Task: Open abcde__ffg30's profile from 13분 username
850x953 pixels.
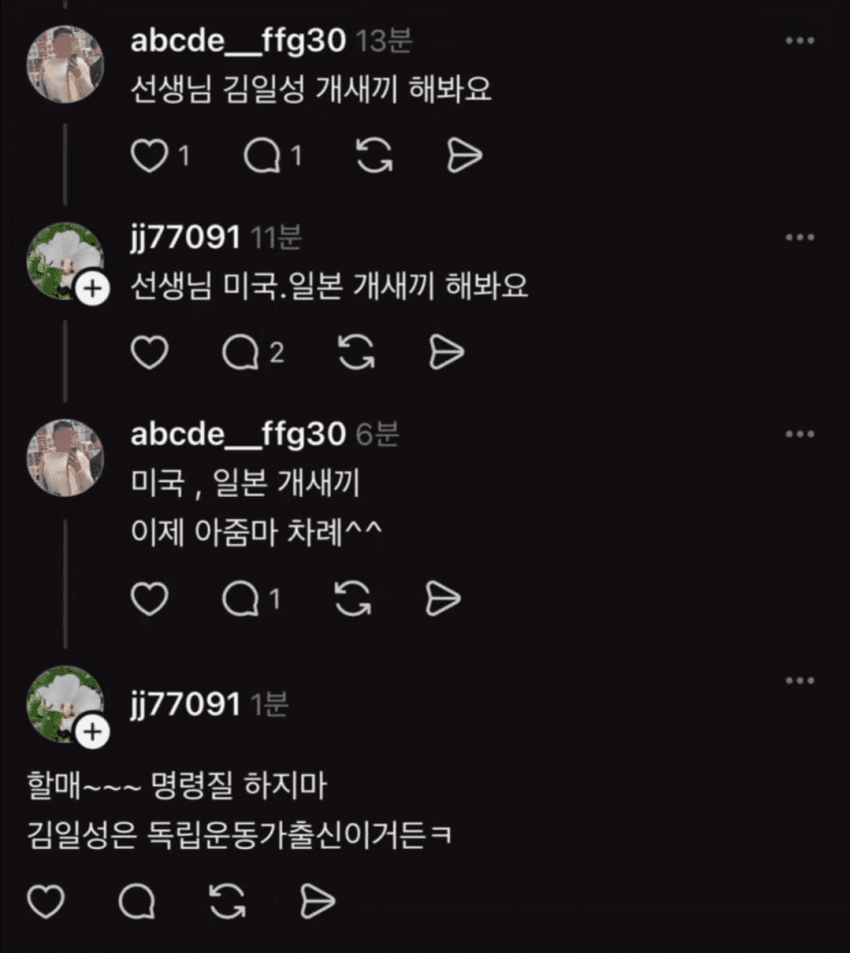Action: coord(238,41)
